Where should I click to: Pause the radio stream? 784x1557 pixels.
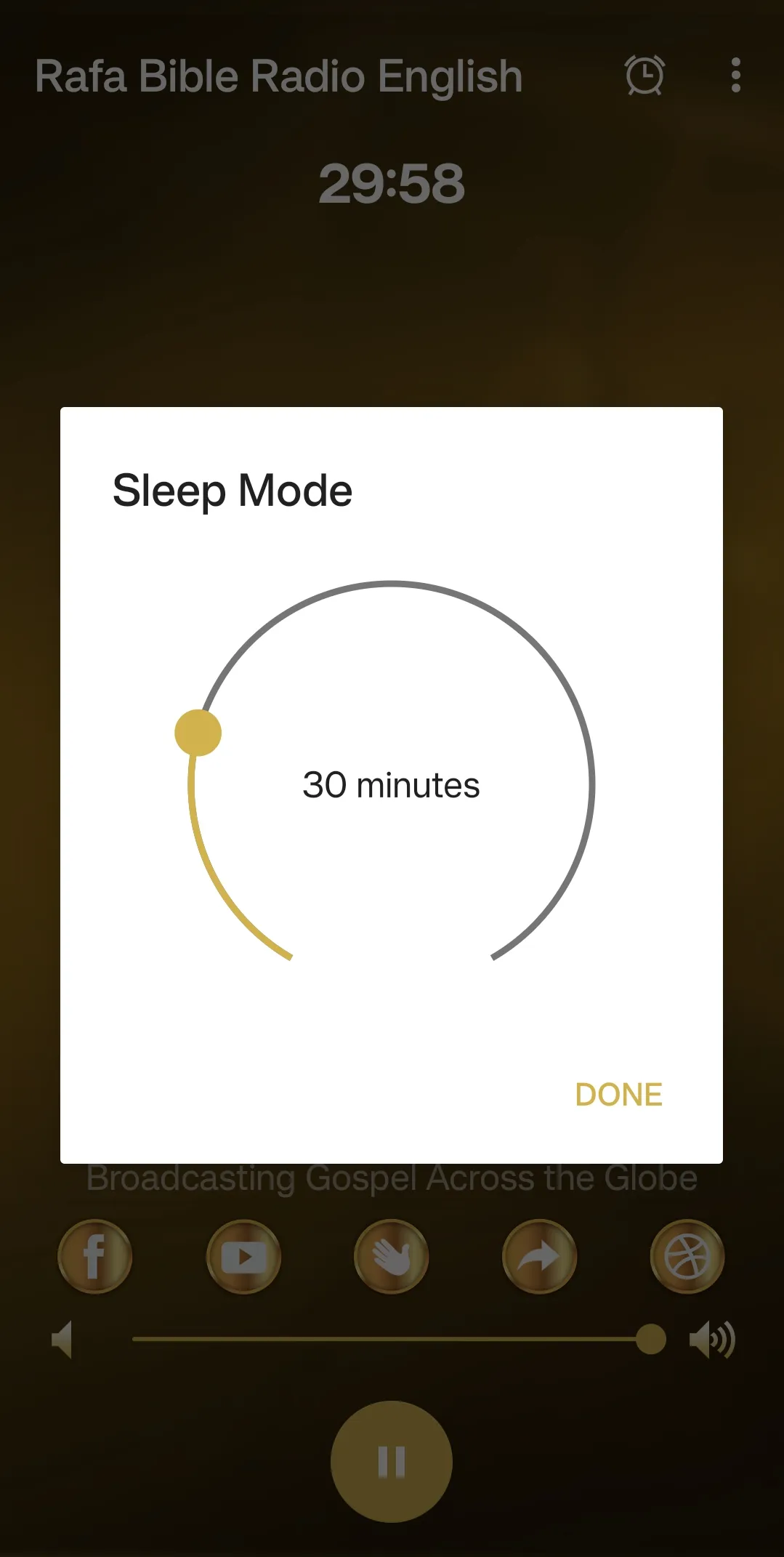point(392,1462)
